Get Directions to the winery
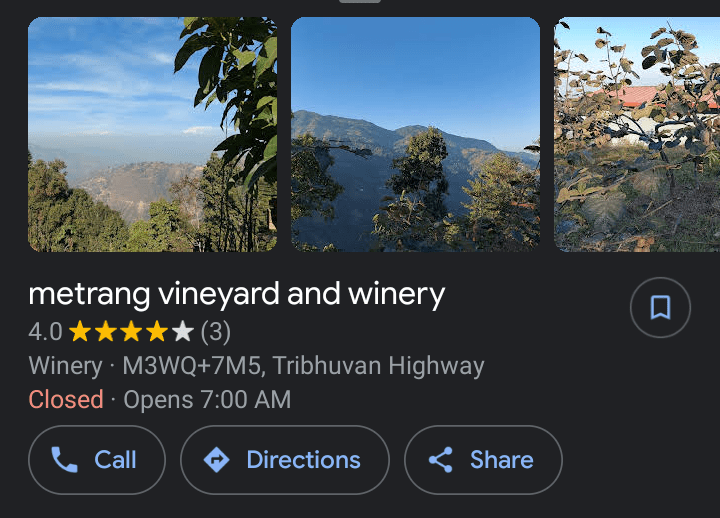720x518 pixels. pyautogui.click(x=284, y=460)
